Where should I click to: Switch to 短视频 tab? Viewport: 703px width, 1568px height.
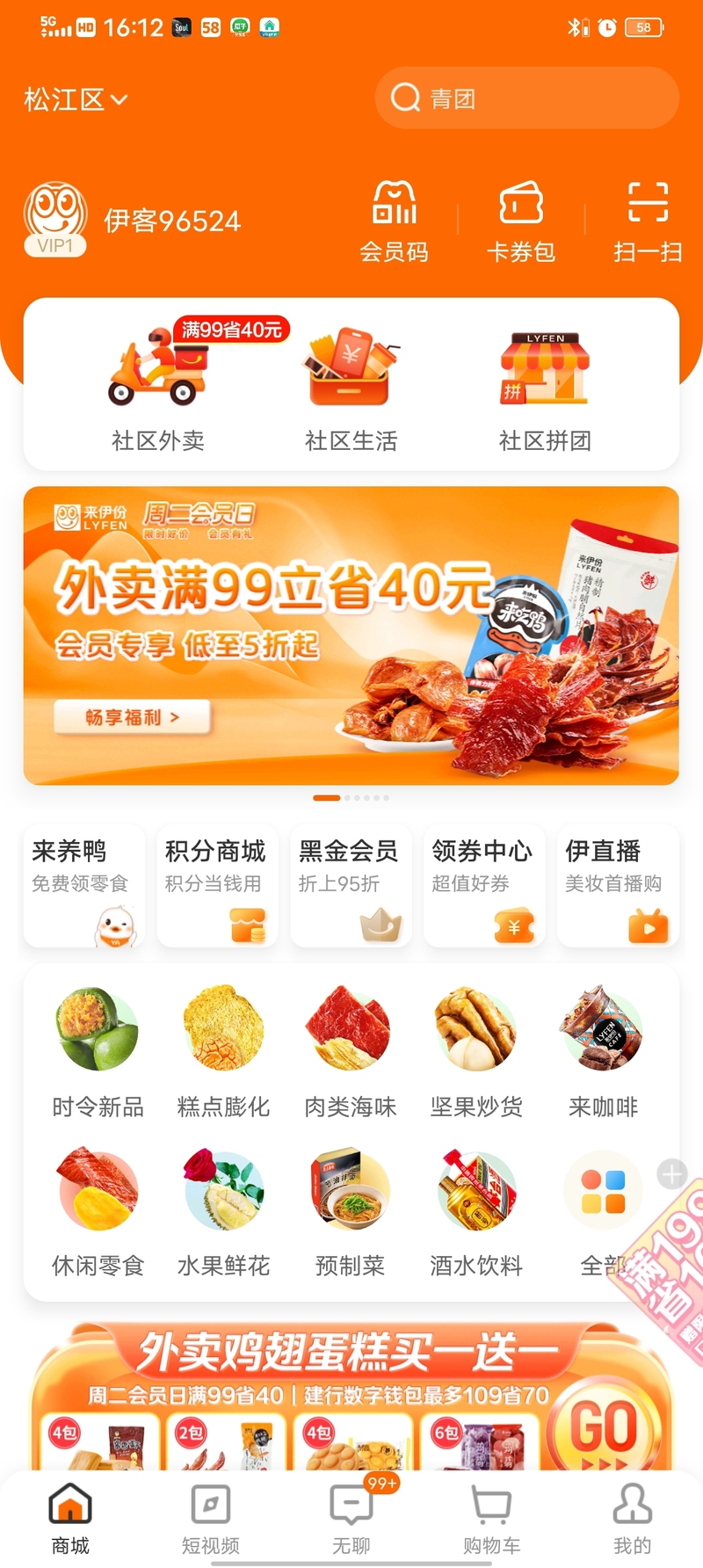coord(211,1517)
